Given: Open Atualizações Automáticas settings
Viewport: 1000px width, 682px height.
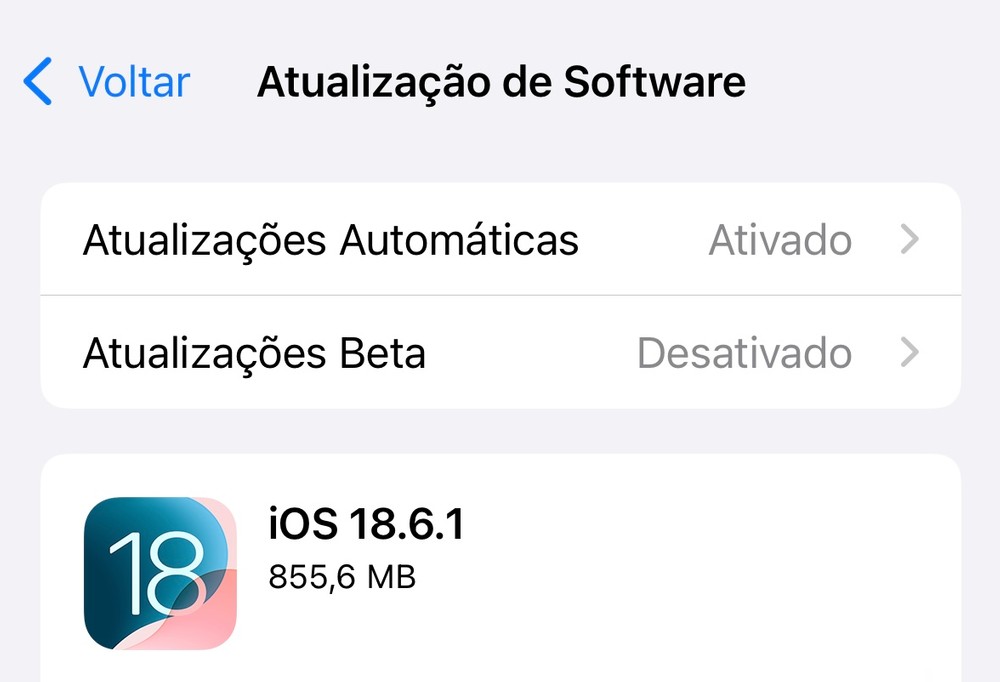Looking at the screenshot, I should pos(500,240).
